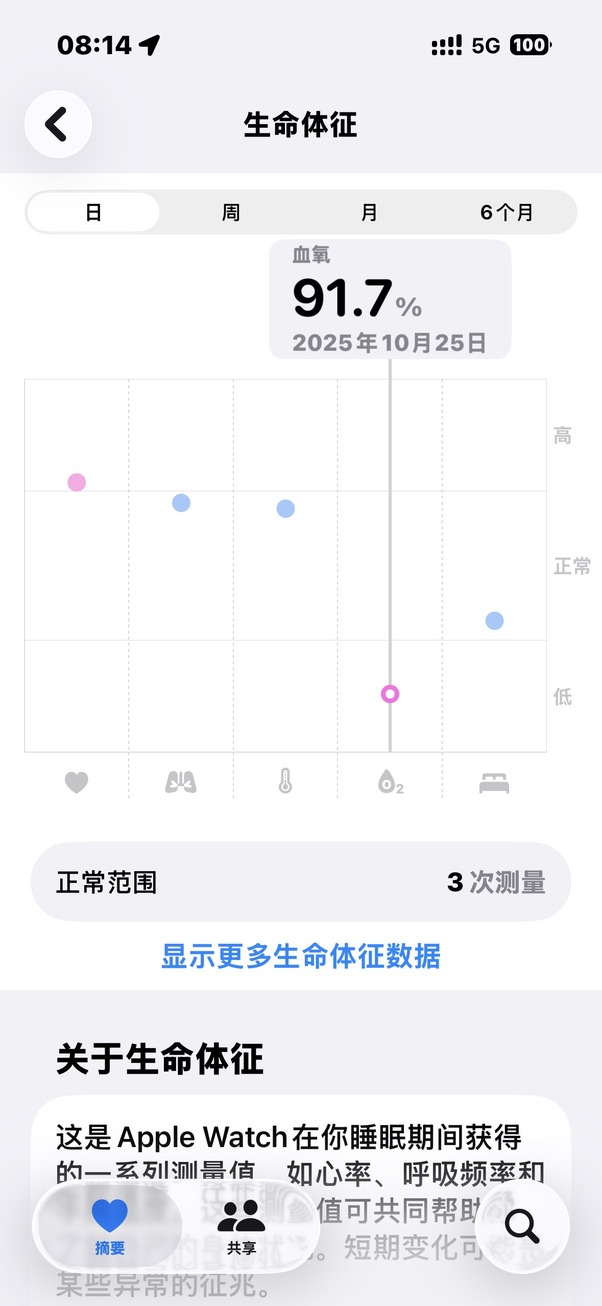Select the heart rate data point
This screenshot has width=602, height=1306.
pyautogui.click(x=77, y=482)
